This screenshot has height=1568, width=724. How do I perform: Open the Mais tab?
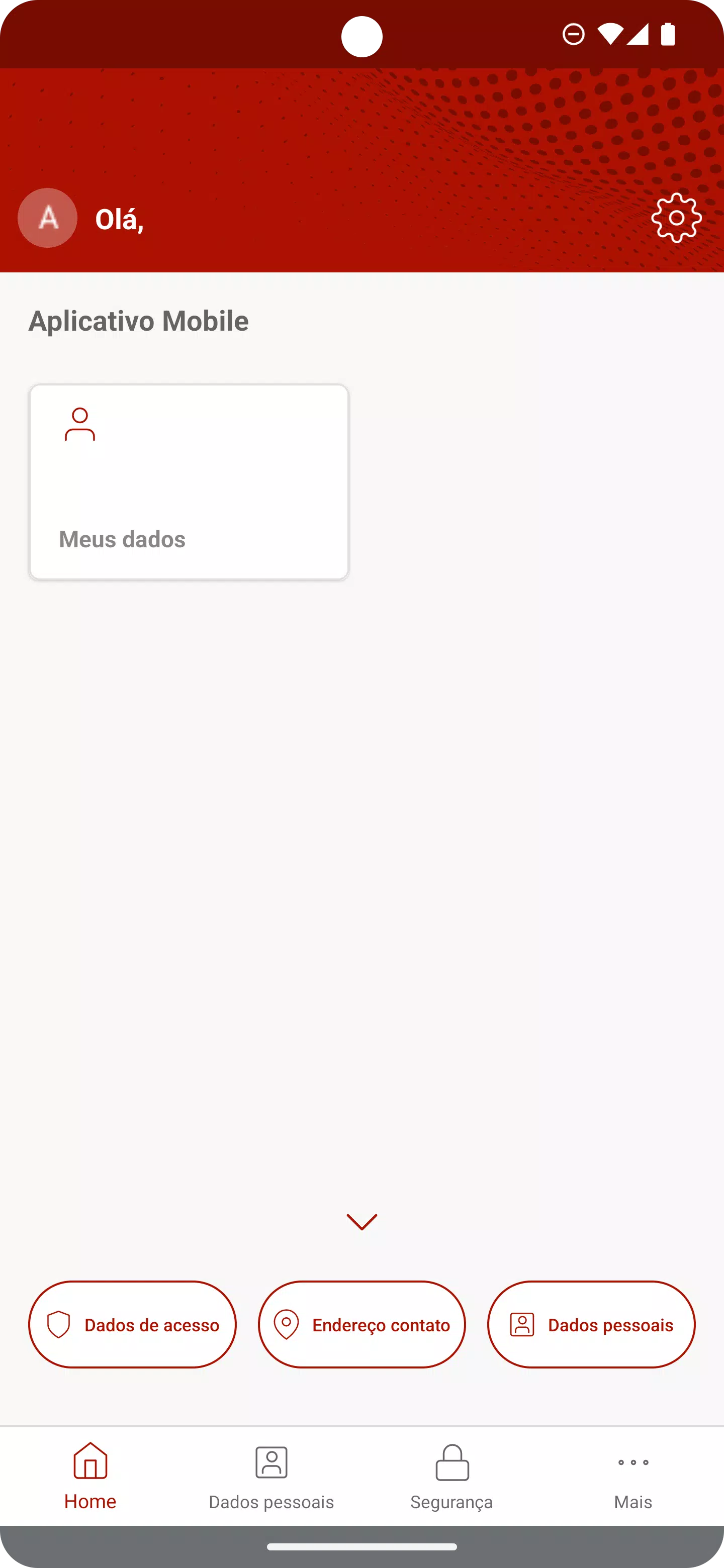tap(632, 1476)
